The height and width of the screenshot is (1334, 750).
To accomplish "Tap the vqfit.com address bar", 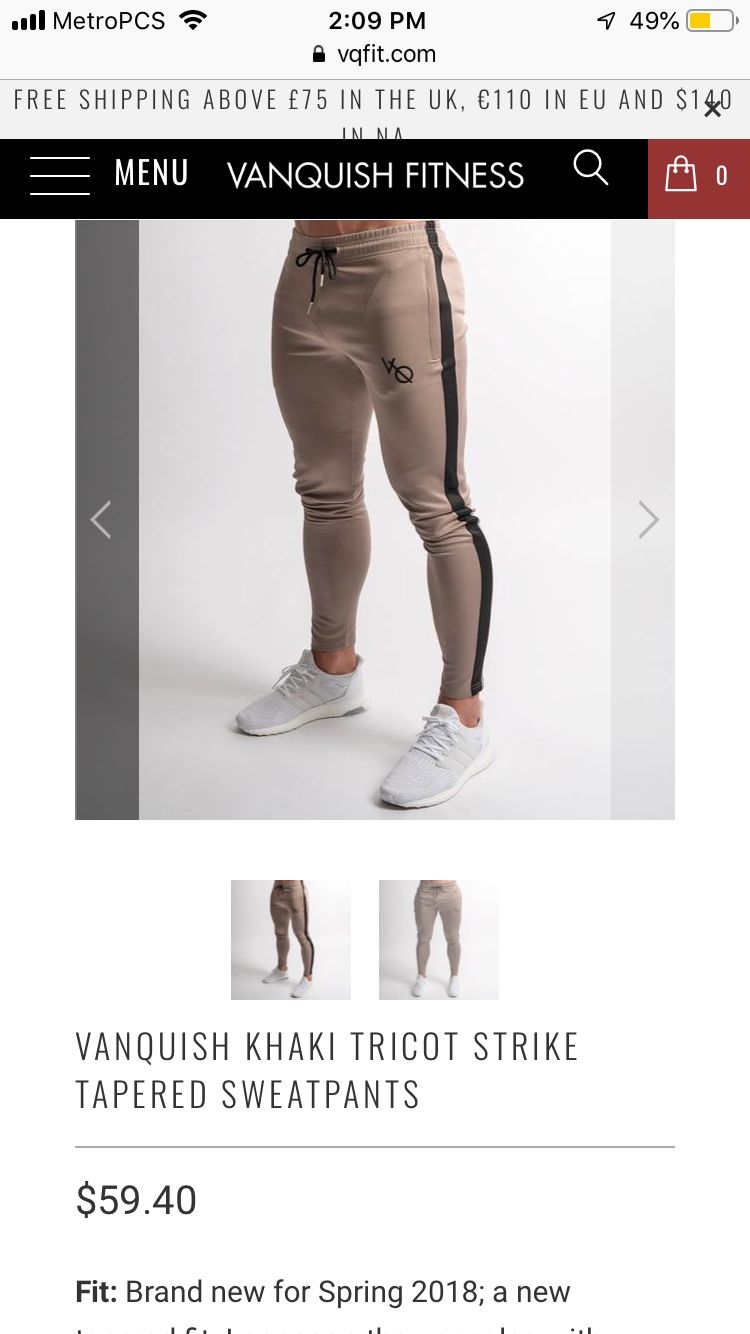I will coord(375,54).
